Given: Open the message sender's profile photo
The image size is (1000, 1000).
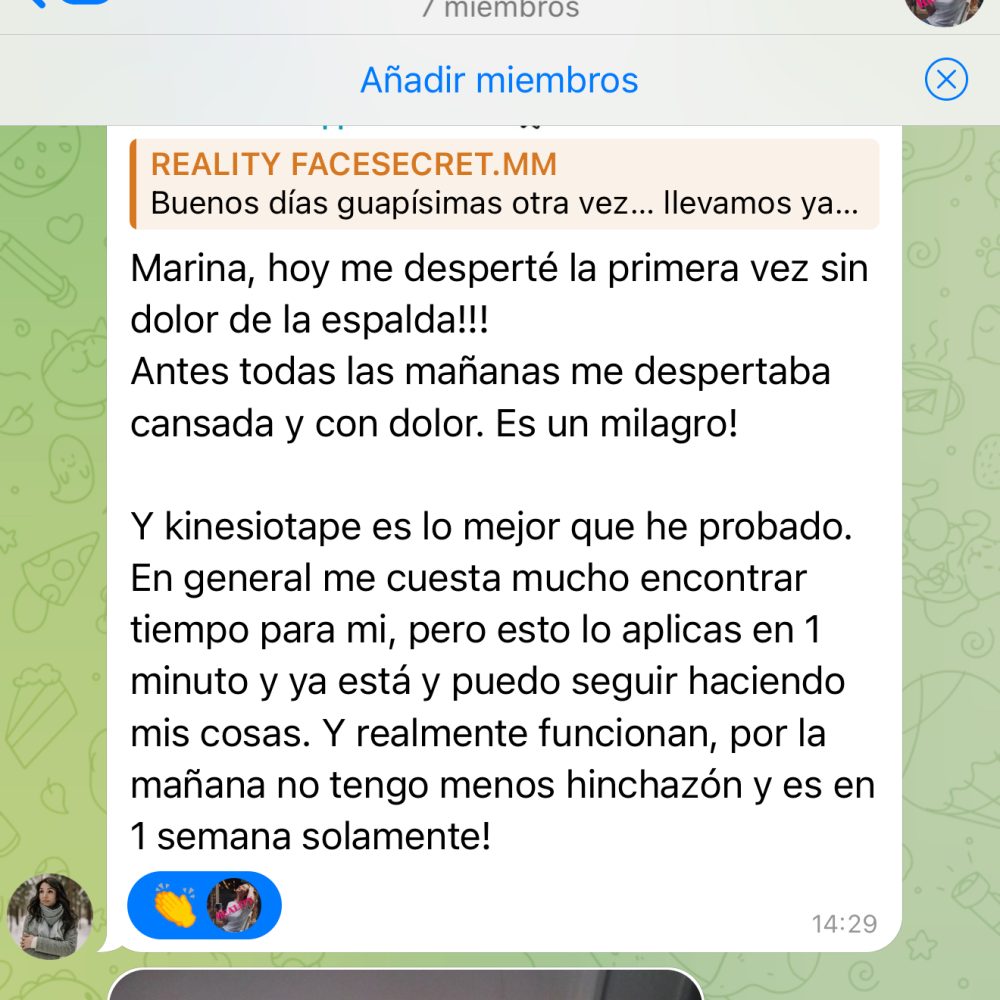Looking at the screenshot, I should [49, 914].
